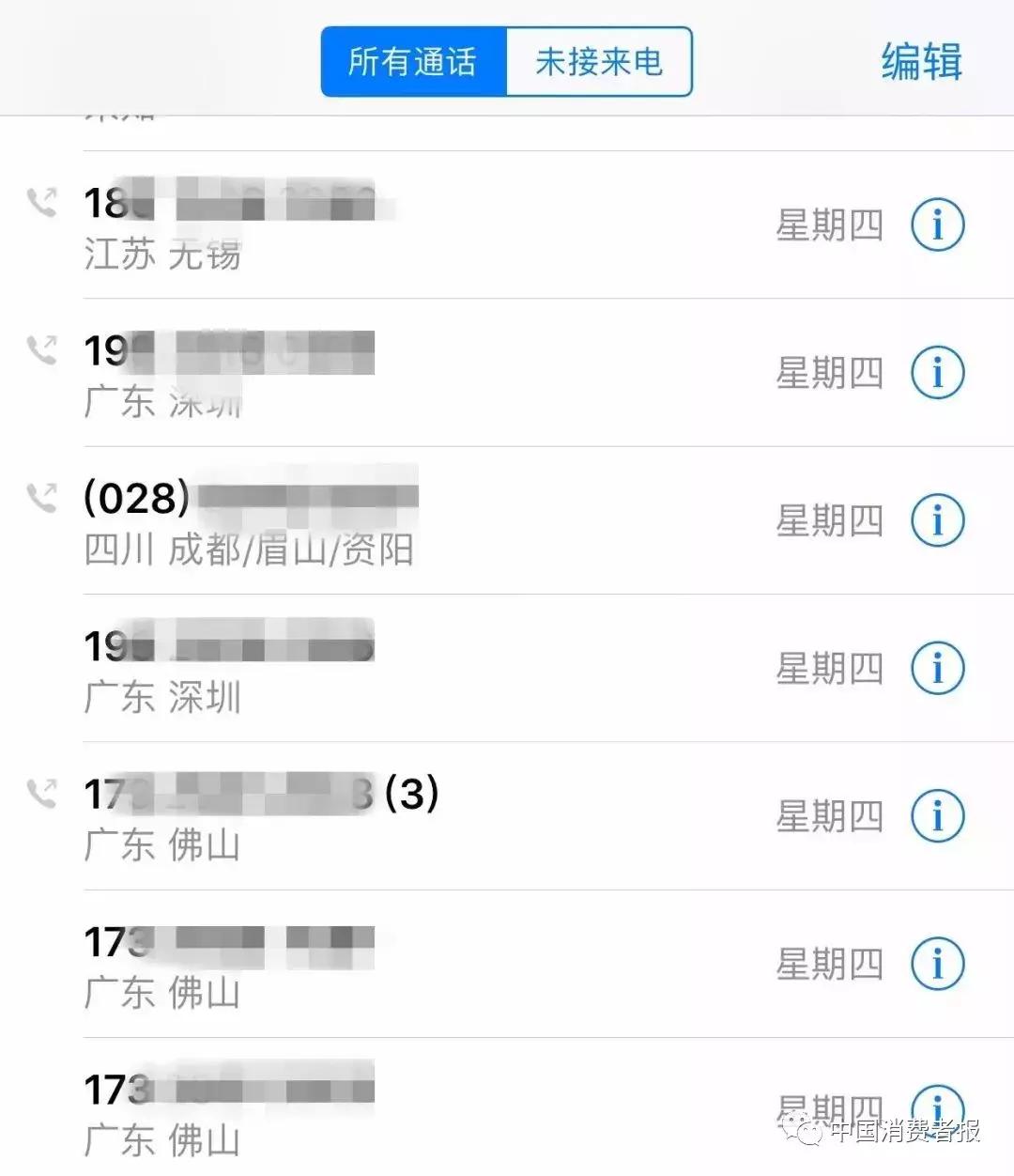Tap the outgoing call icon beside the Foshan (3) row
Viewport: 1014px width, 1176px height.
pyautogui.click(x=39, y=794)
